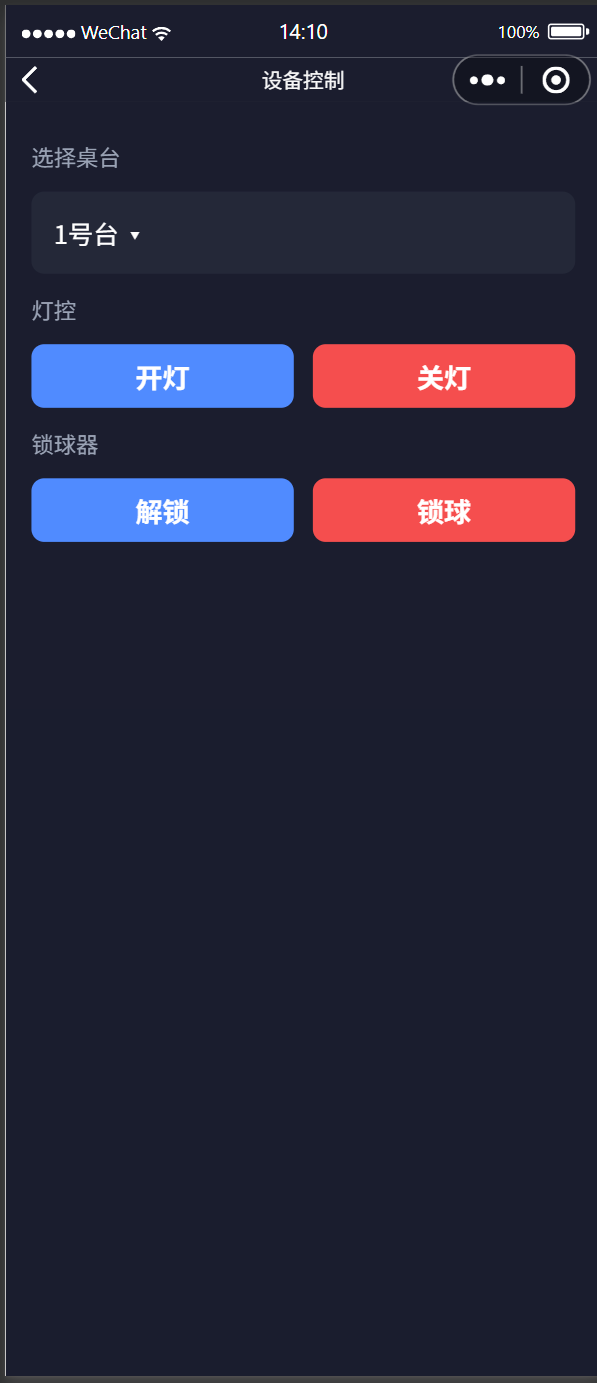Lock the balls with the 锁球 button
597x1383 pixels.
click(x=444, y=510)
